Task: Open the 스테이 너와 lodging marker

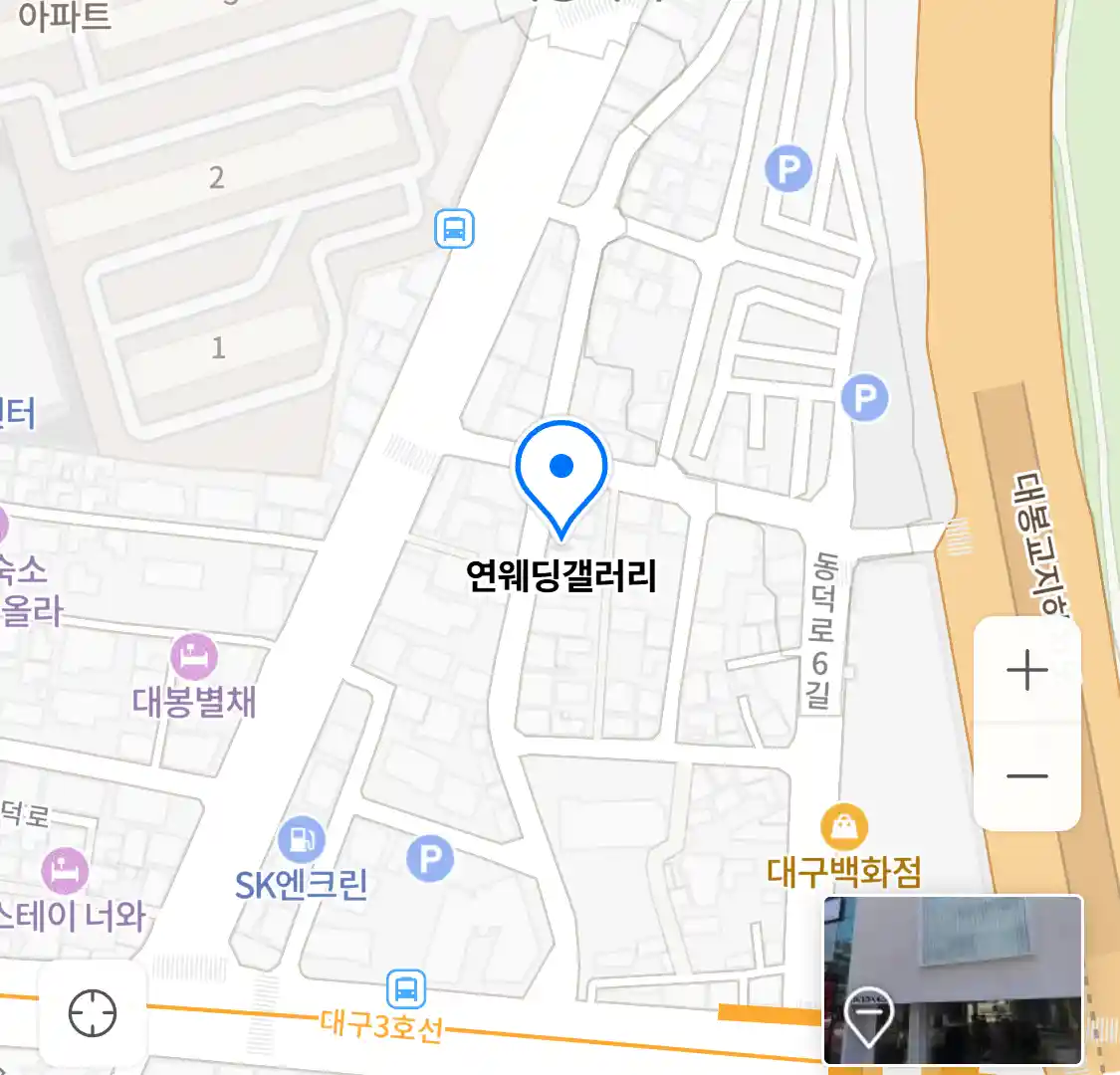Action: pos(65,873)
